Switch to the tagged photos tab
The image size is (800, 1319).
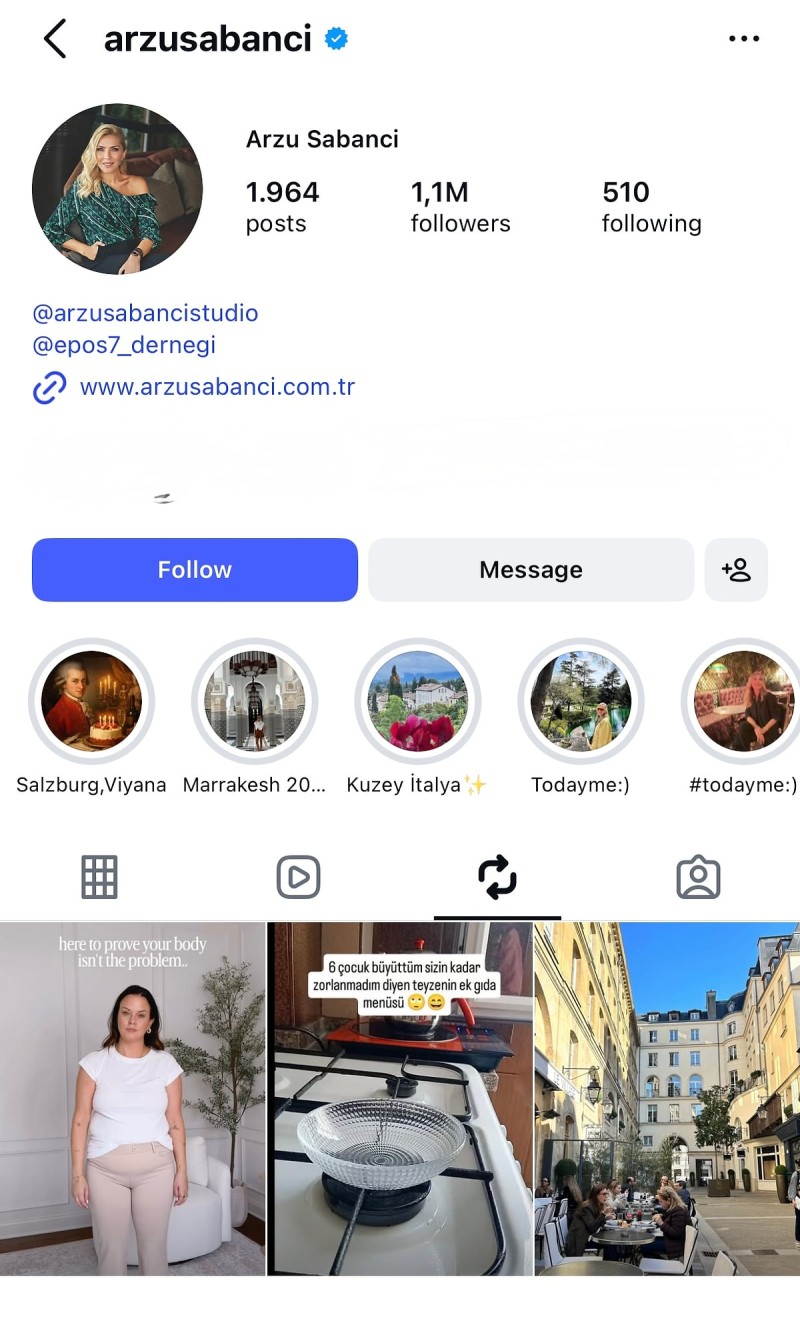pos(698,877)
